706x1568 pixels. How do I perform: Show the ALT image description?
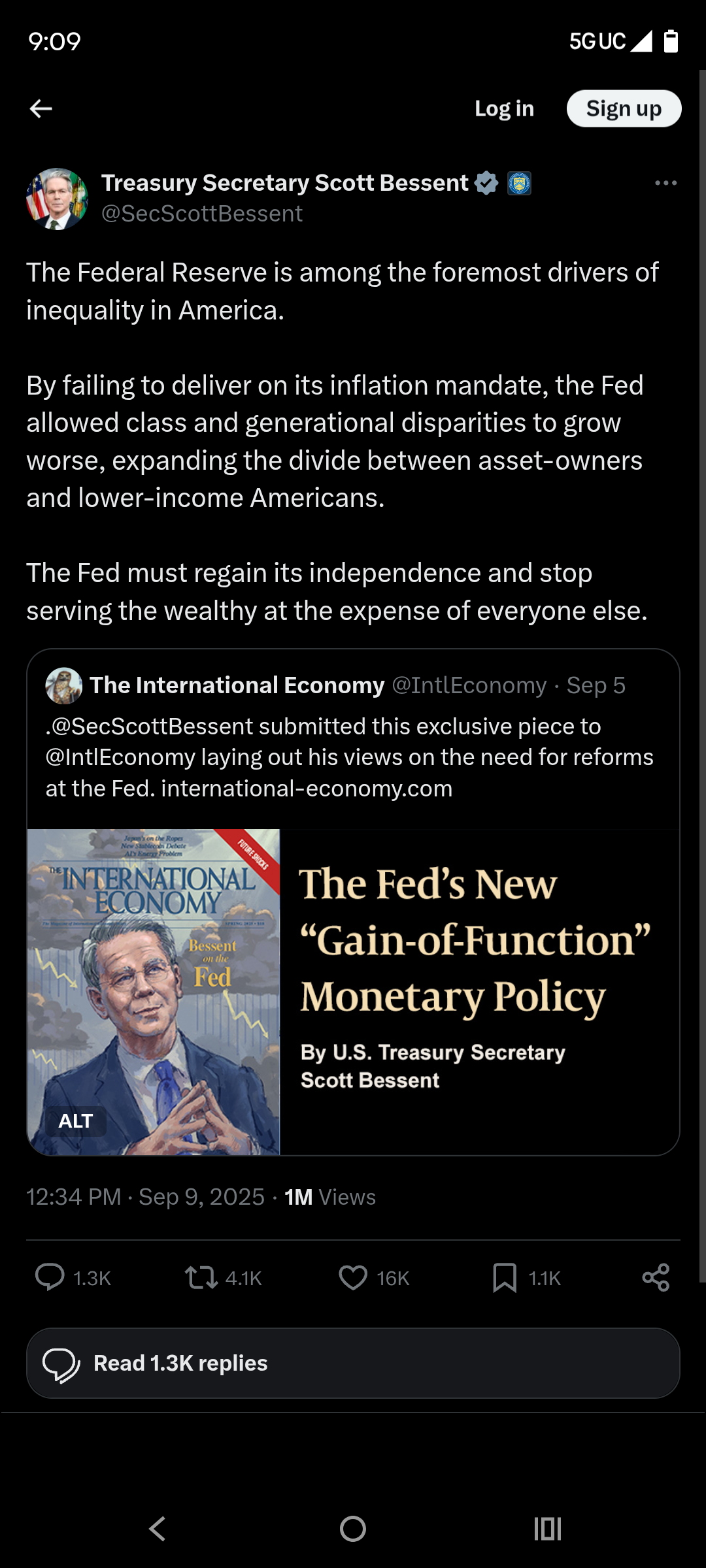coord(75,1121)
